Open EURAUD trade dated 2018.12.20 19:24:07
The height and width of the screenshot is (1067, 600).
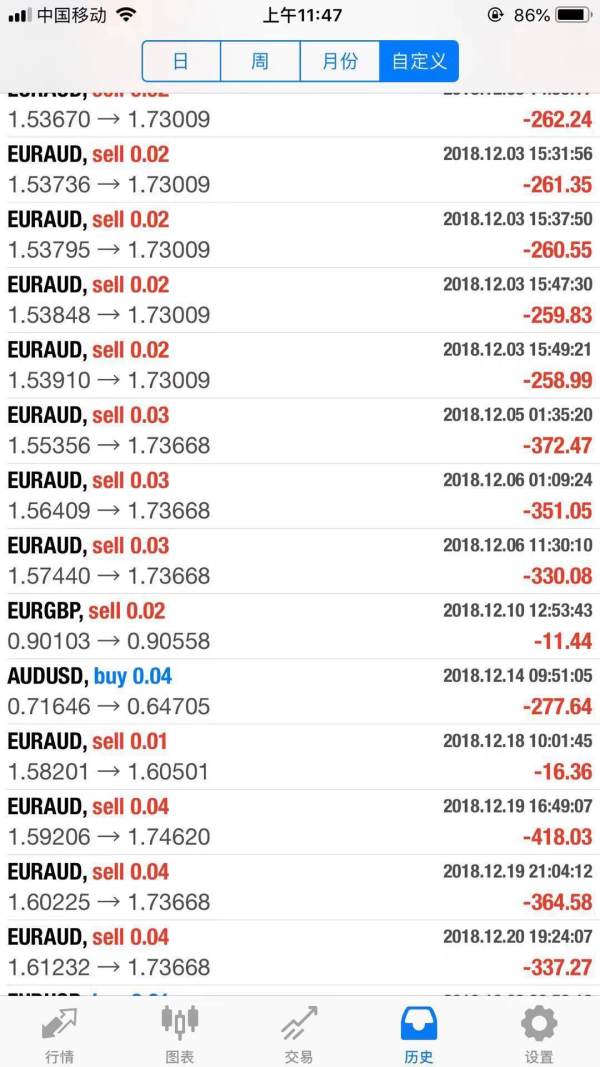(x=300, y=953)
